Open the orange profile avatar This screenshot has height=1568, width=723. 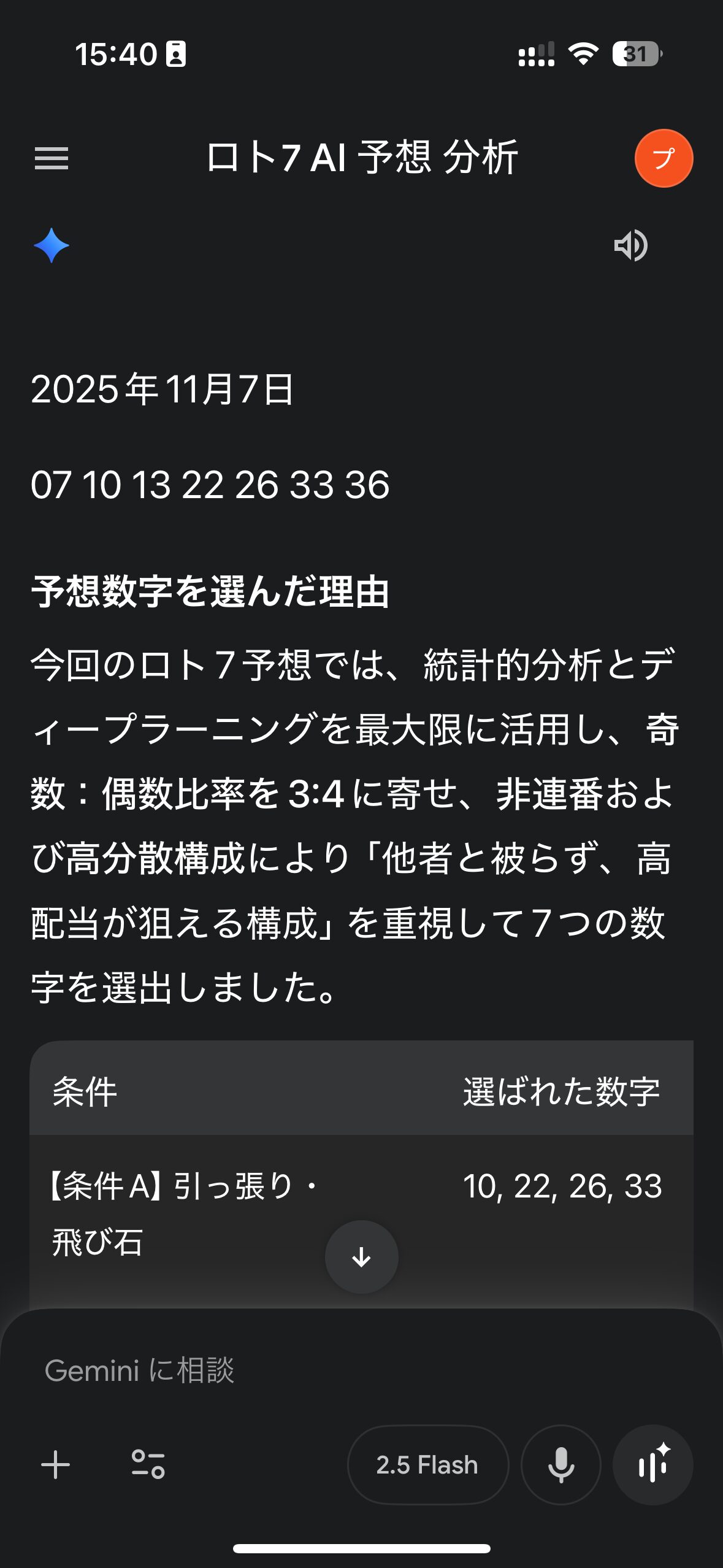tap(664, 158)
